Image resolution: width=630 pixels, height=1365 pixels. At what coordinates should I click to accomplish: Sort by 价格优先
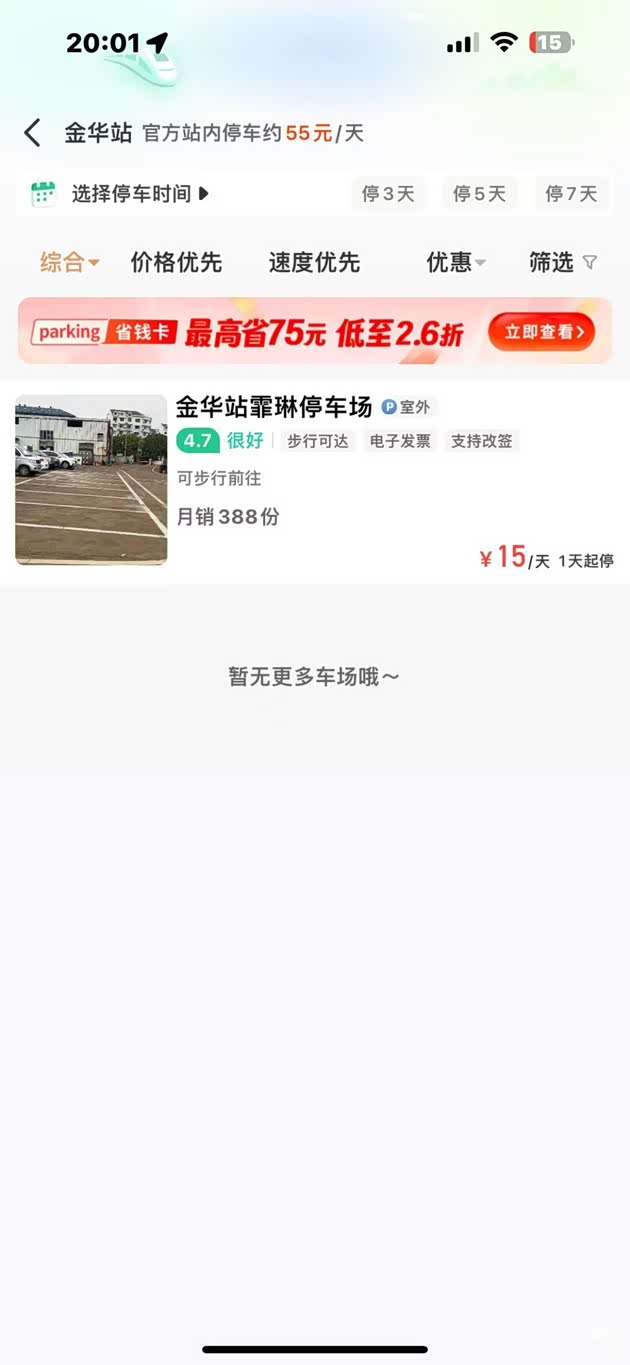click(x=176, y=263)
